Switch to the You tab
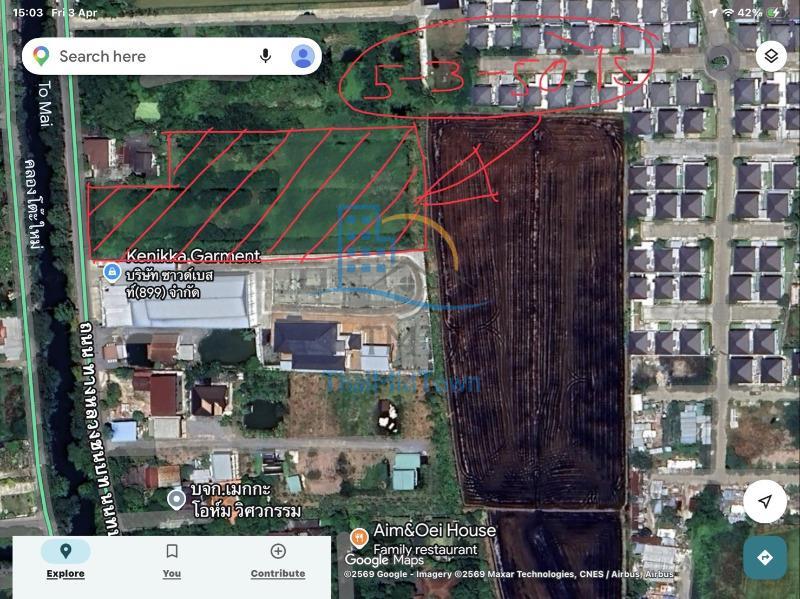The height and width of the screenshot is (599, 800). [172, 560]
